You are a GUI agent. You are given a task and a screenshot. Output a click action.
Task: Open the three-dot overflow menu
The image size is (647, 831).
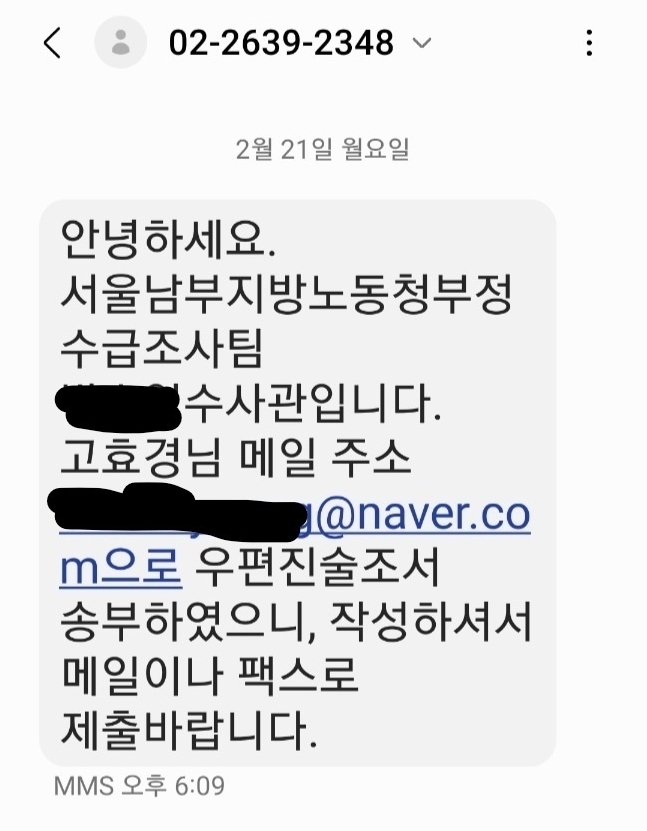coord(590,43)
